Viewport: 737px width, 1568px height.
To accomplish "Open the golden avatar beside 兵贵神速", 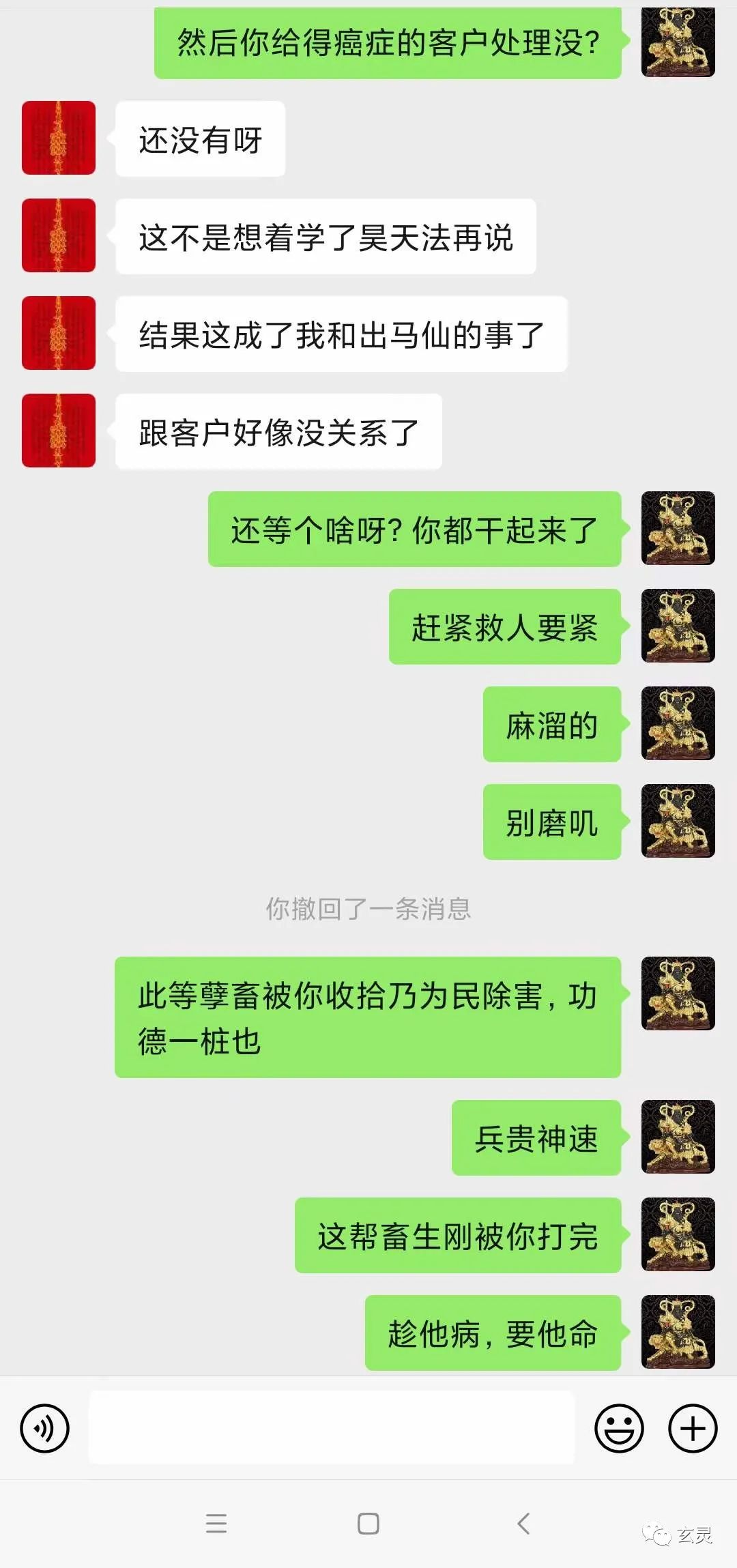I will pyautogui.click(x=678, y=1137).
